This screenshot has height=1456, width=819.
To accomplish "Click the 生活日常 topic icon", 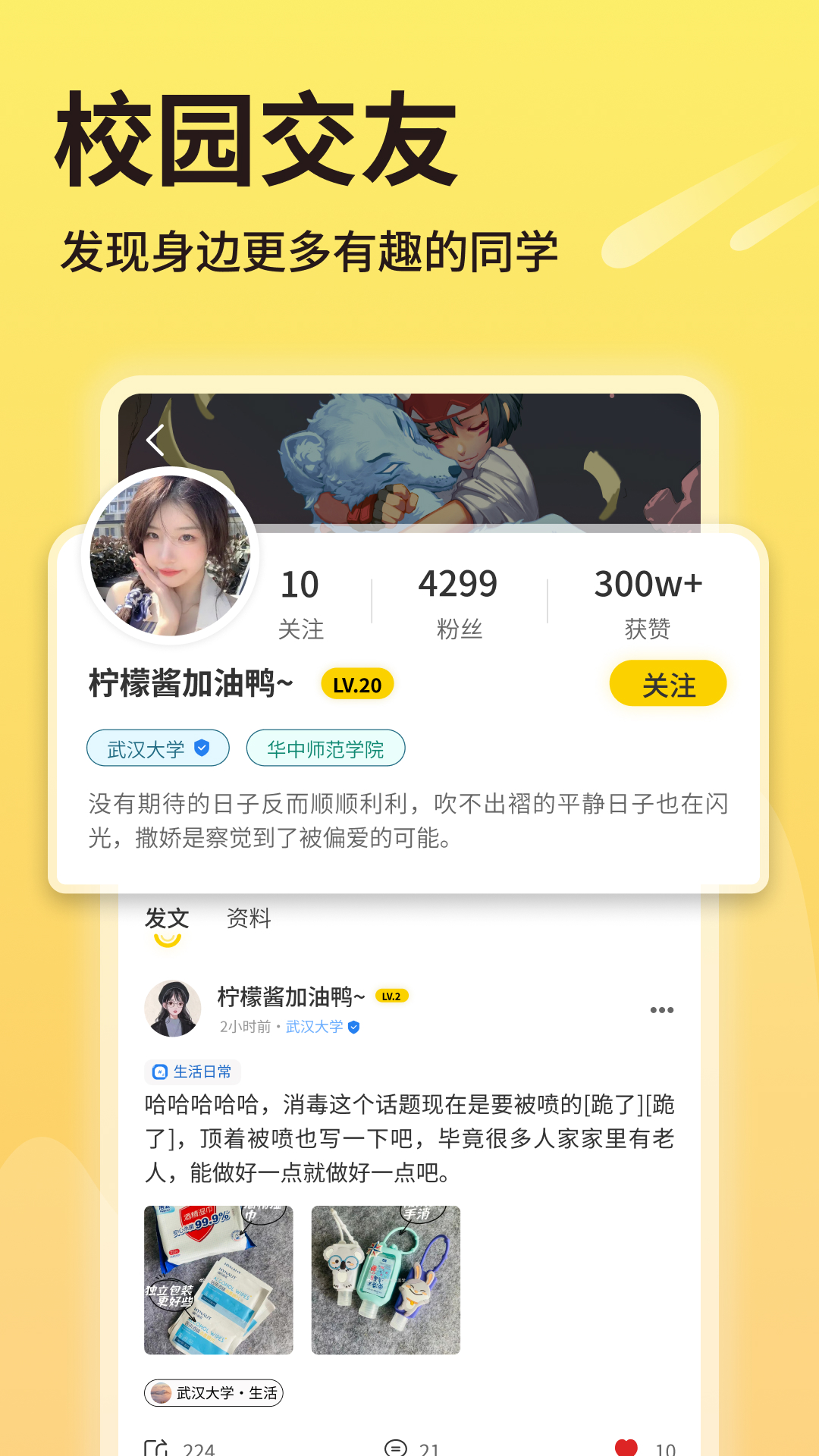I will click(159, 1072).
